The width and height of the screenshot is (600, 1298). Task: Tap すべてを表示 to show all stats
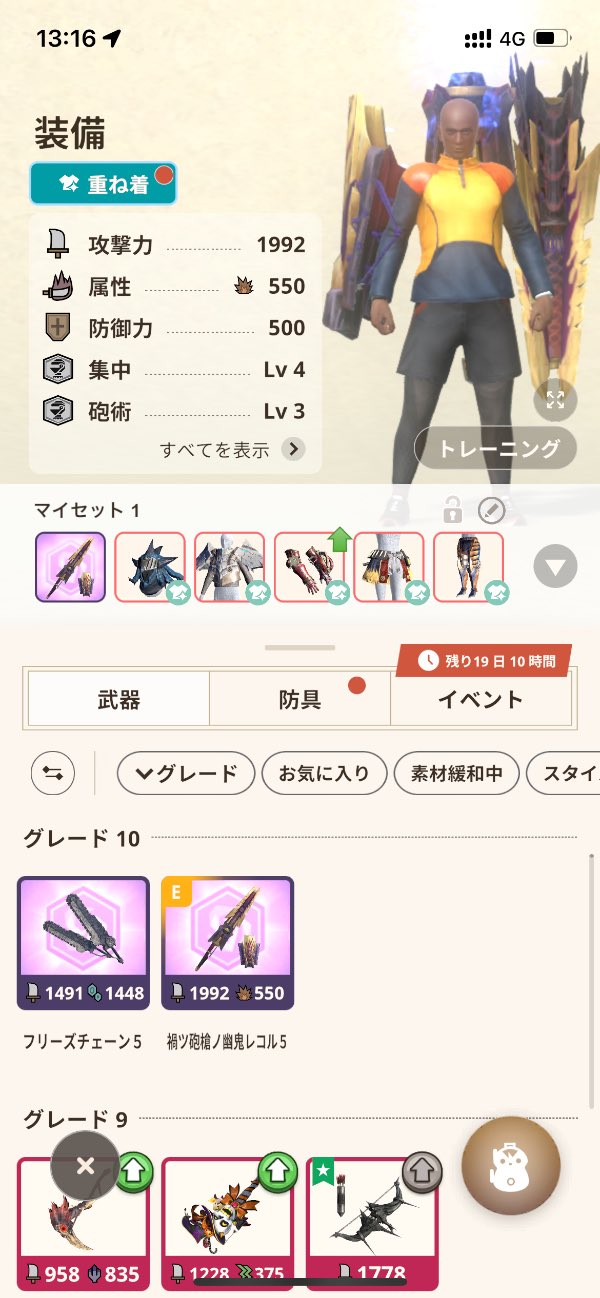[231, 449]
